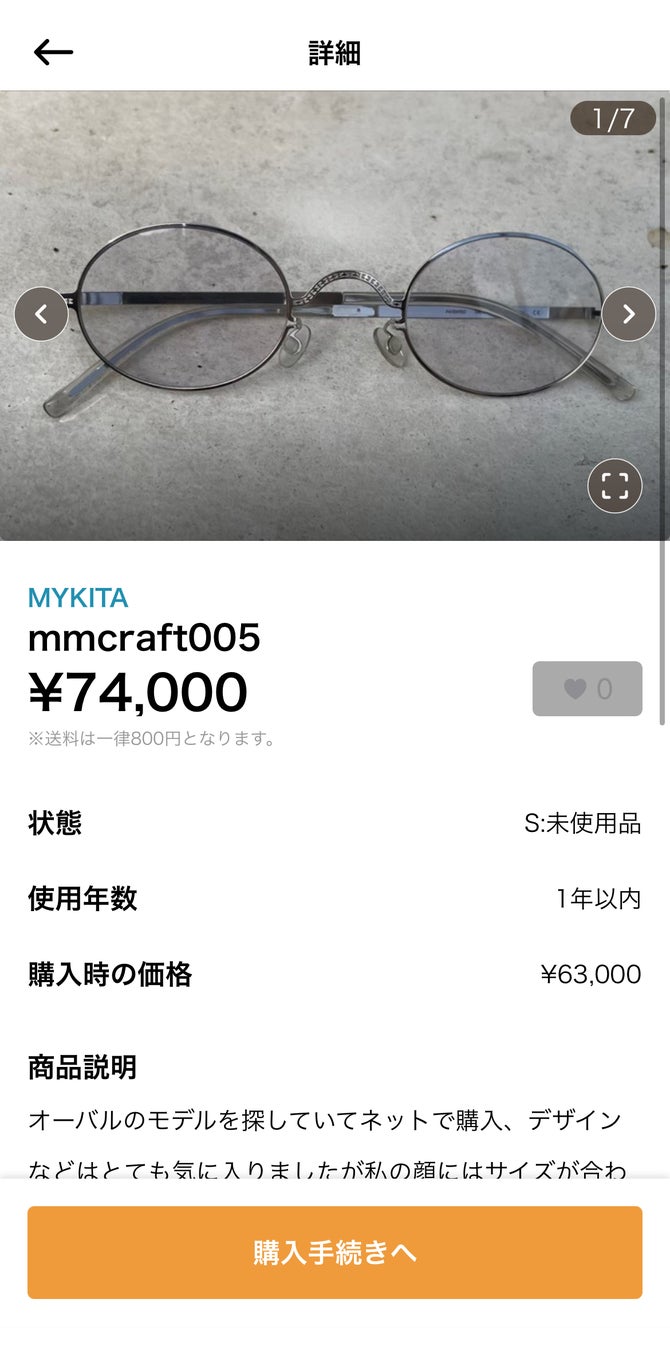
Task: Open the MYKITA brand link
Action: (x=78, y=598)
